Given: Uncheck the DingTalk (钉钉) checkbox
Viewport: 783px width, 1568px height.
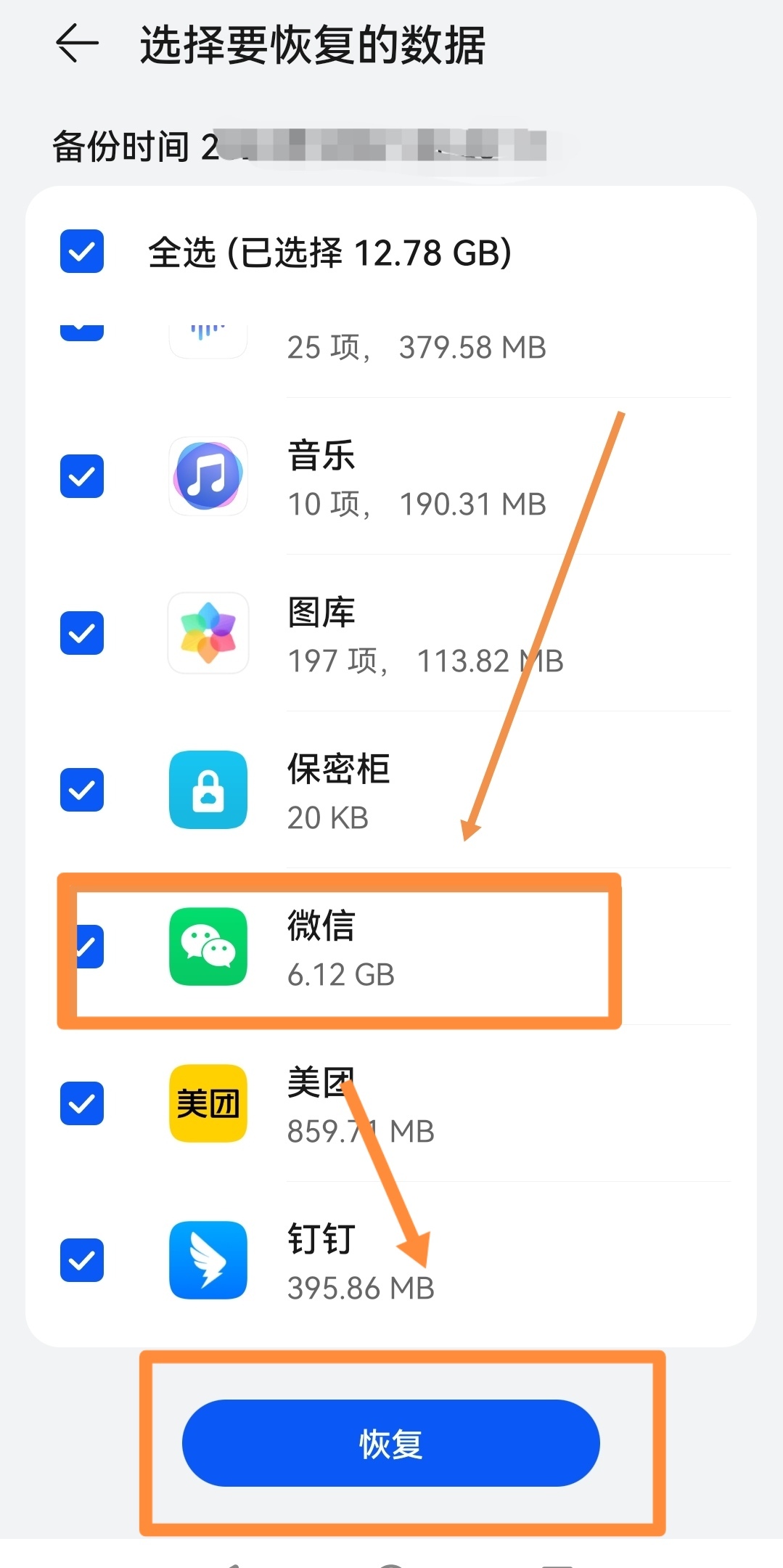Looking at the screenshot, I should click(82, 1260).
